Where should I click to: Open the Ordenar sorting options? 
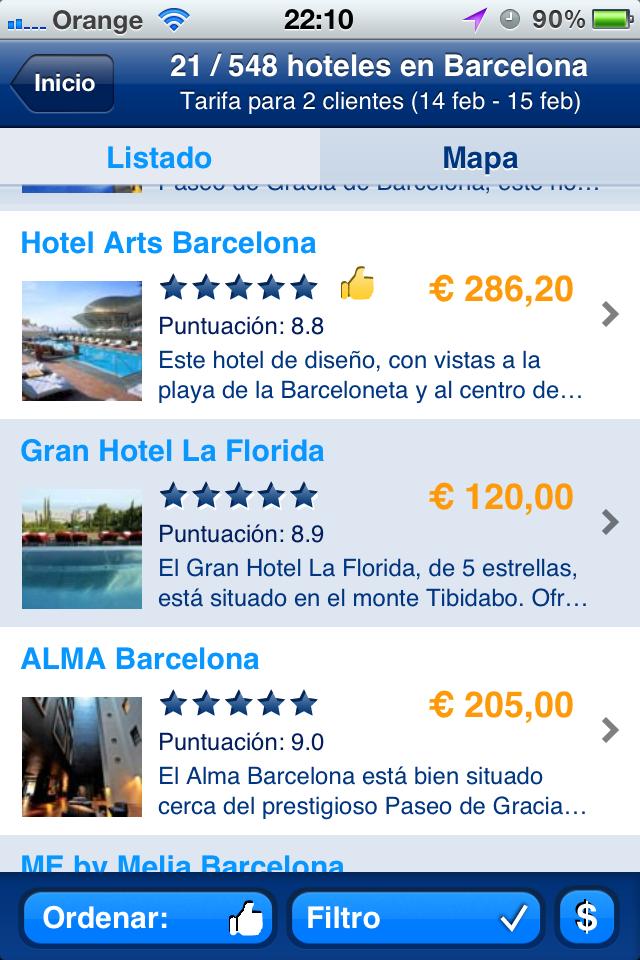click(x=146, y=917)
